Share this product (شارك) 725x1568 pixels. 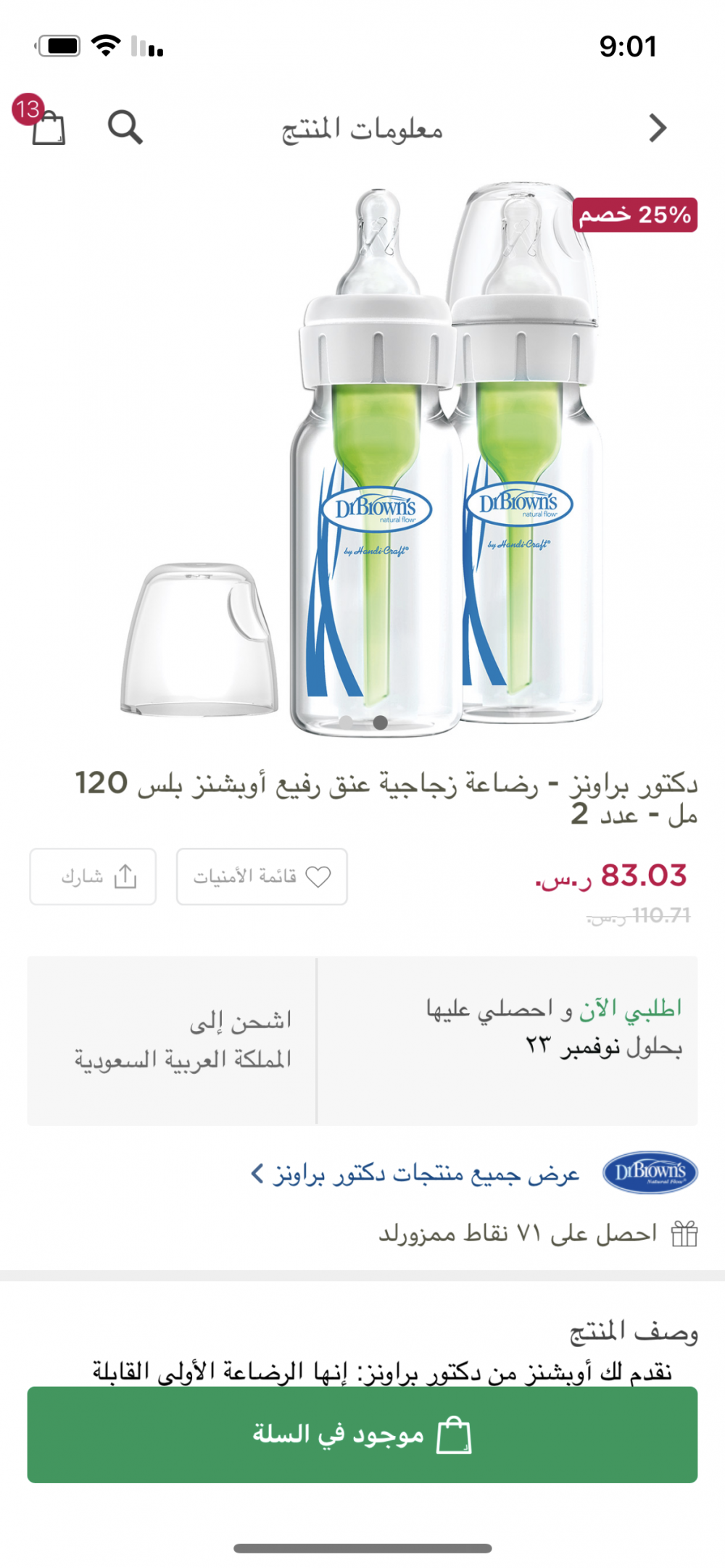tap(93, 877)
